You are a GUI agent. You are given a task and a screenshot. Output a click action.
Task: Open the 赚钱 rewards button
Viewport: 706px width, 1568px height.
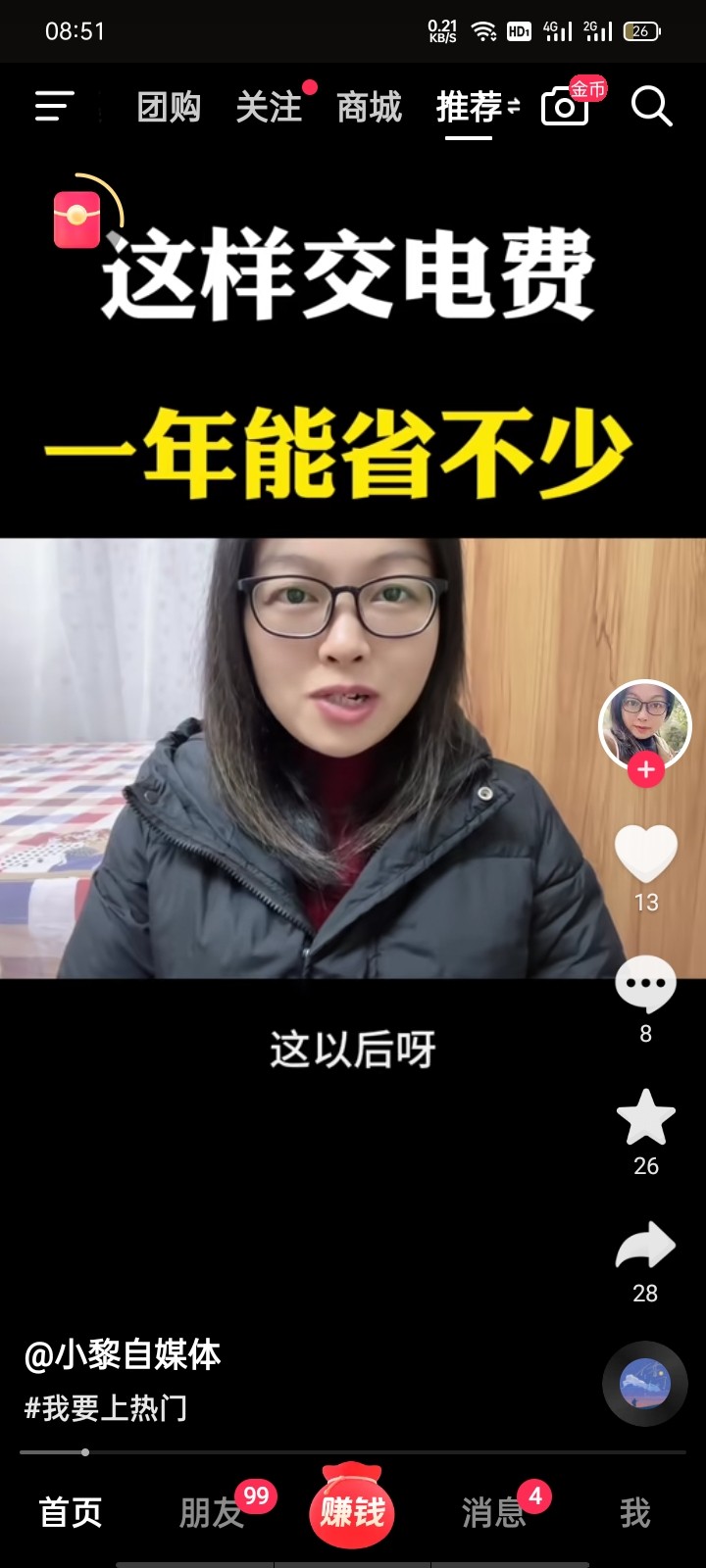(352, 1509)
